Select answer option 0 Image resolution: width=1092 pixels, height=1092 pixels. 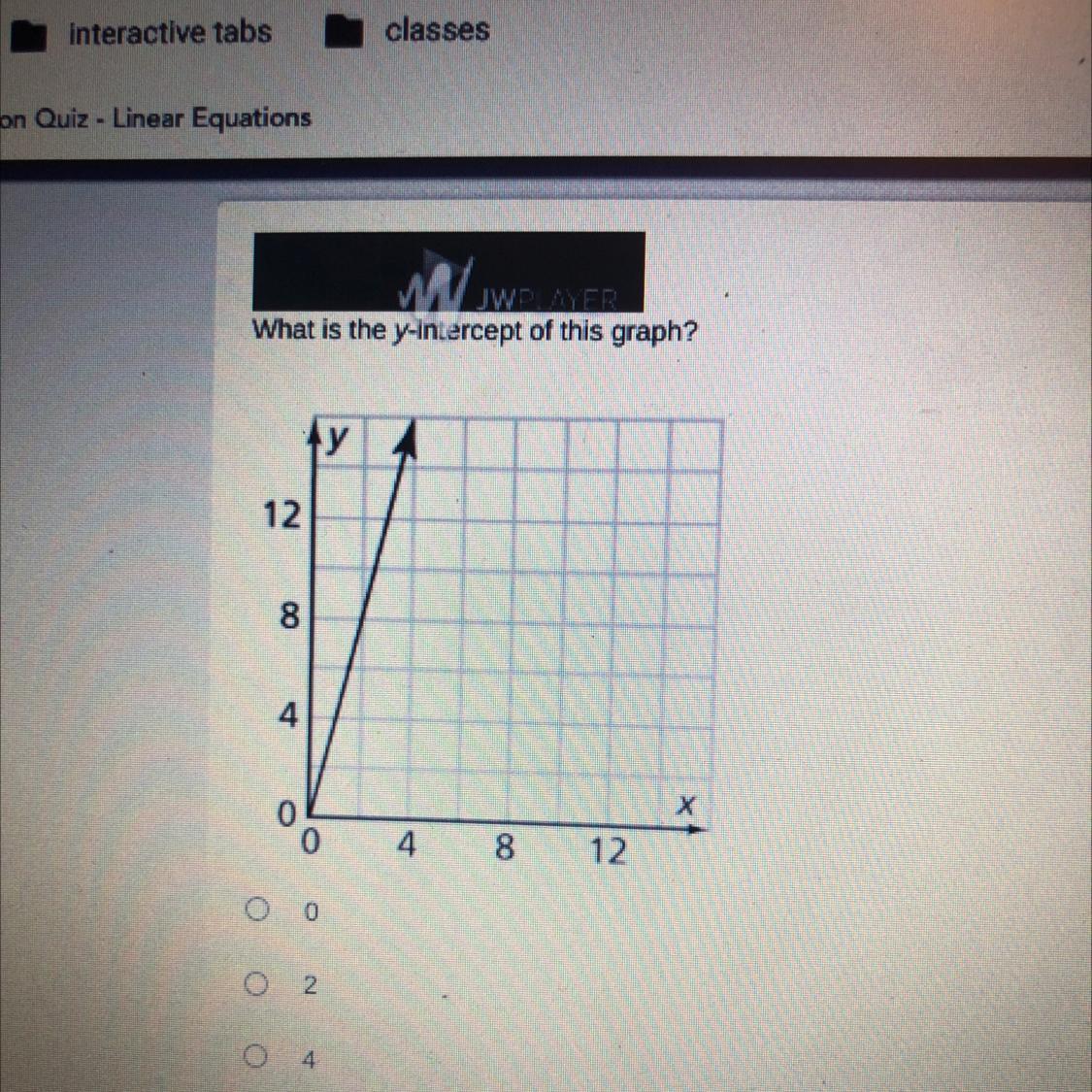point(257,910)
